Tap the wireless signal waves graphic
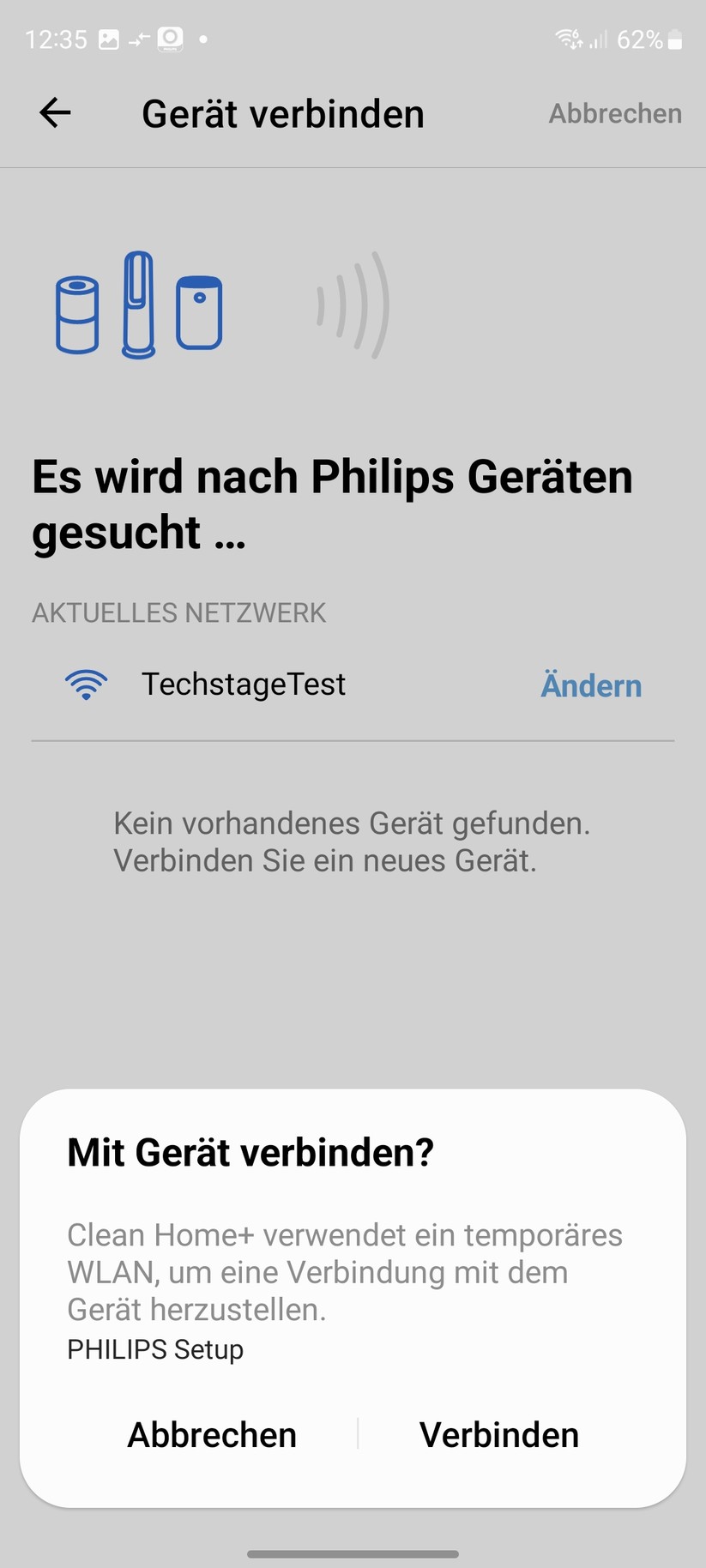Image resolution: width=706 pixels, height=1568 pixels. click(x=353, y=307)
